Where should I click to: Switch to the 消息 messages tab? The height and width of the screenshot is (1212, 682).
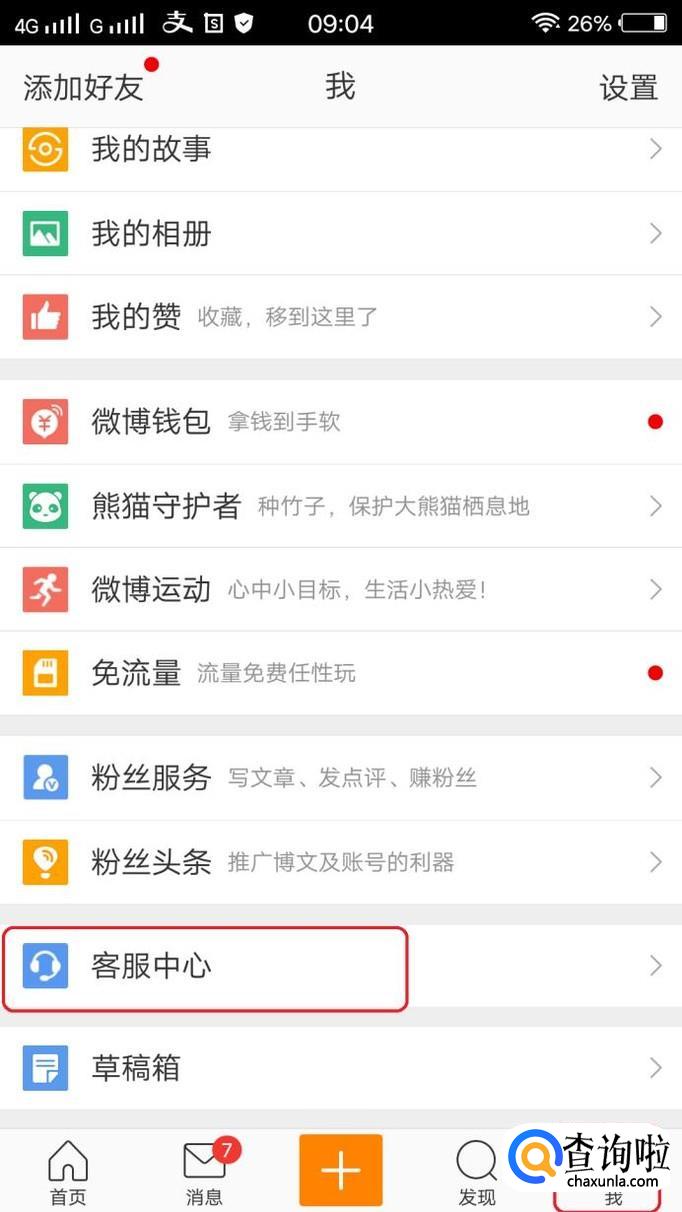tap(204, 1172)
